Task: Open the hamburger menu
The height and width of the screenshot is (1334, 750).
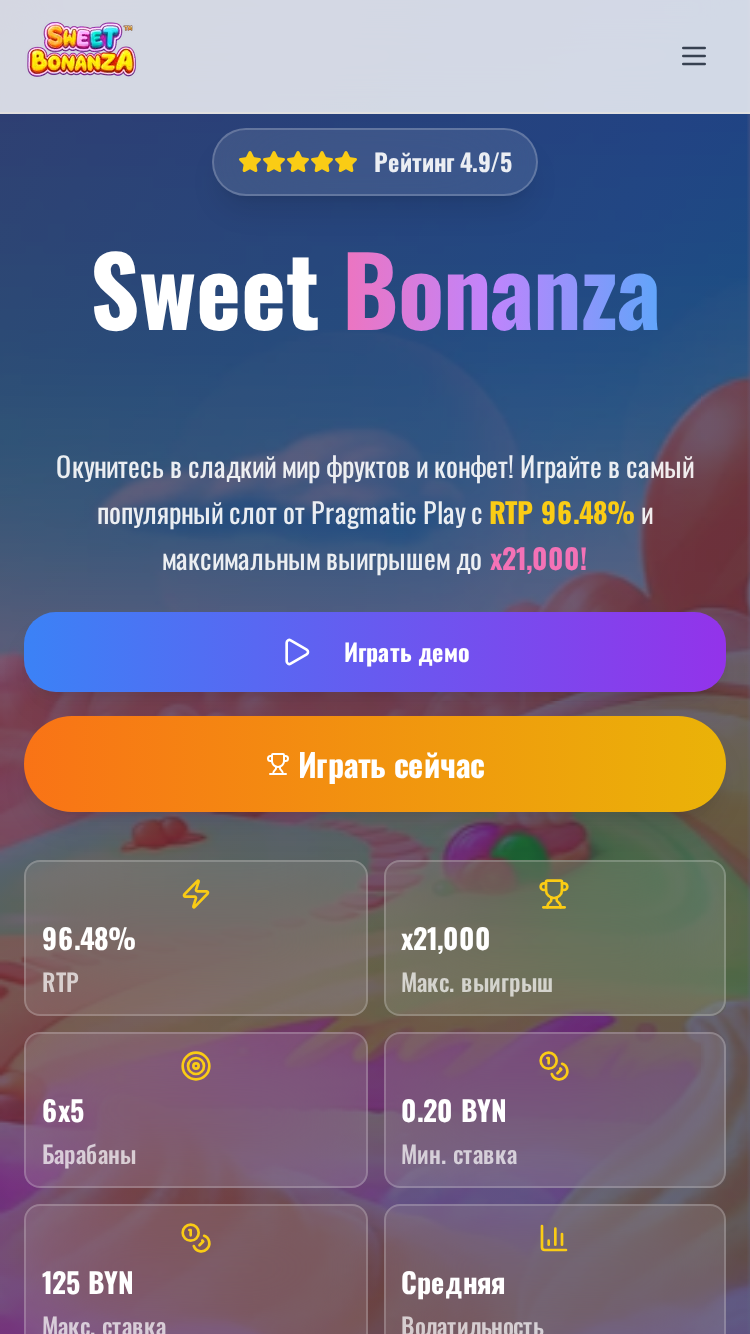Action: [694, 56]
